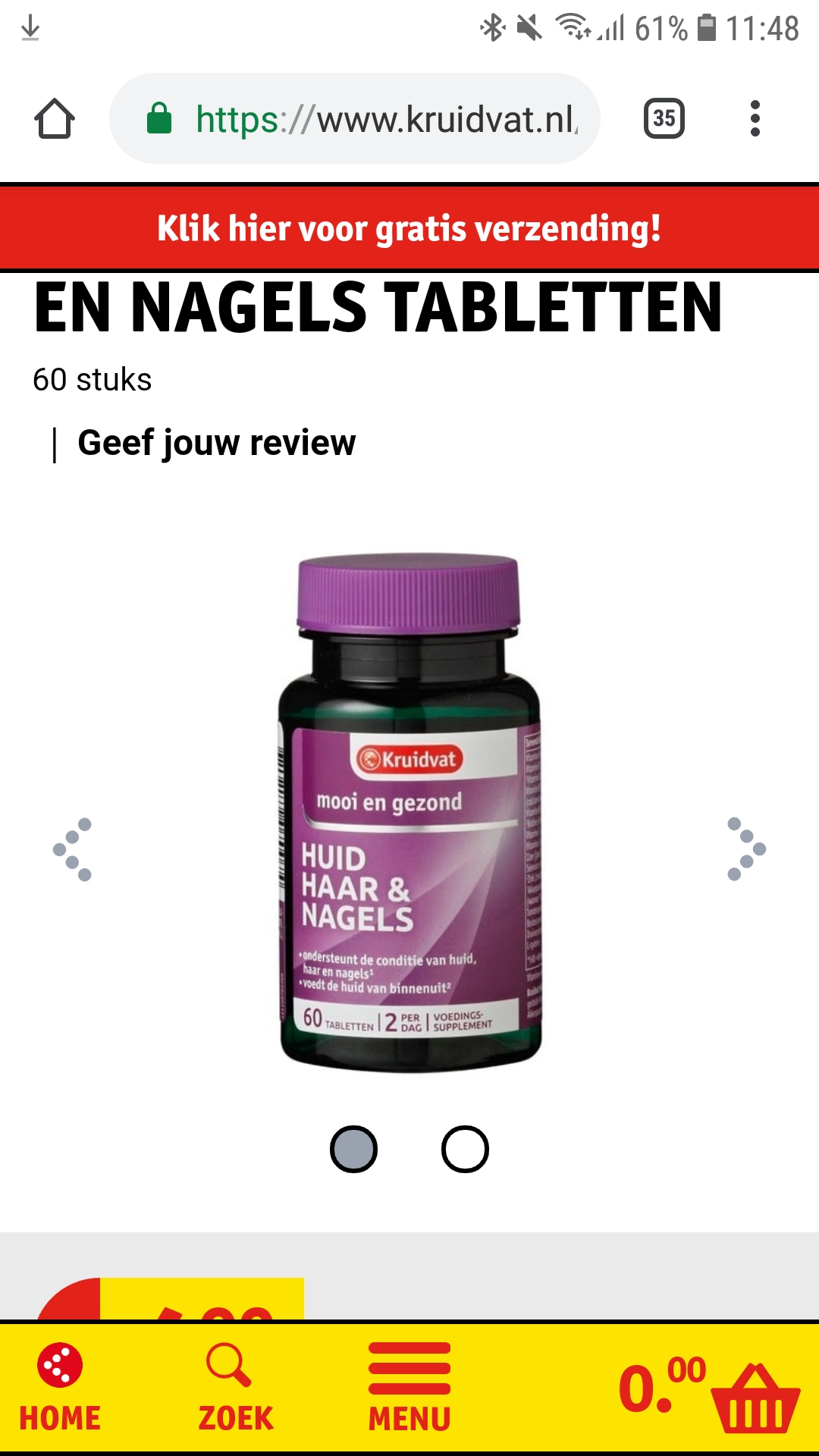Open the browser overflow menu
Image resolution: width=819 pixels, height=1456 pixels.
click(x=755, y=118)
